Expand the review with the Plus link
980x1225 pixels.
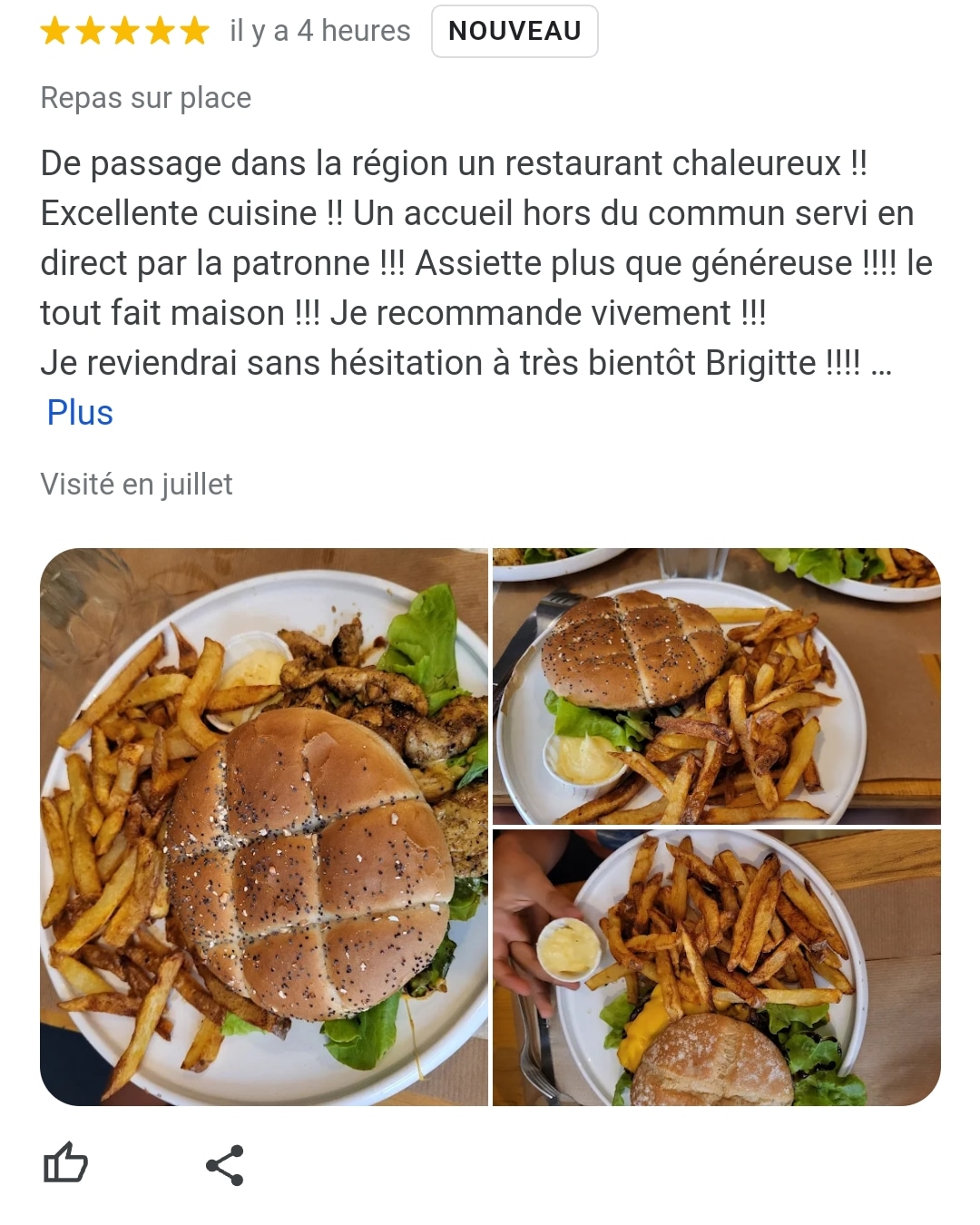click(80, 413)
